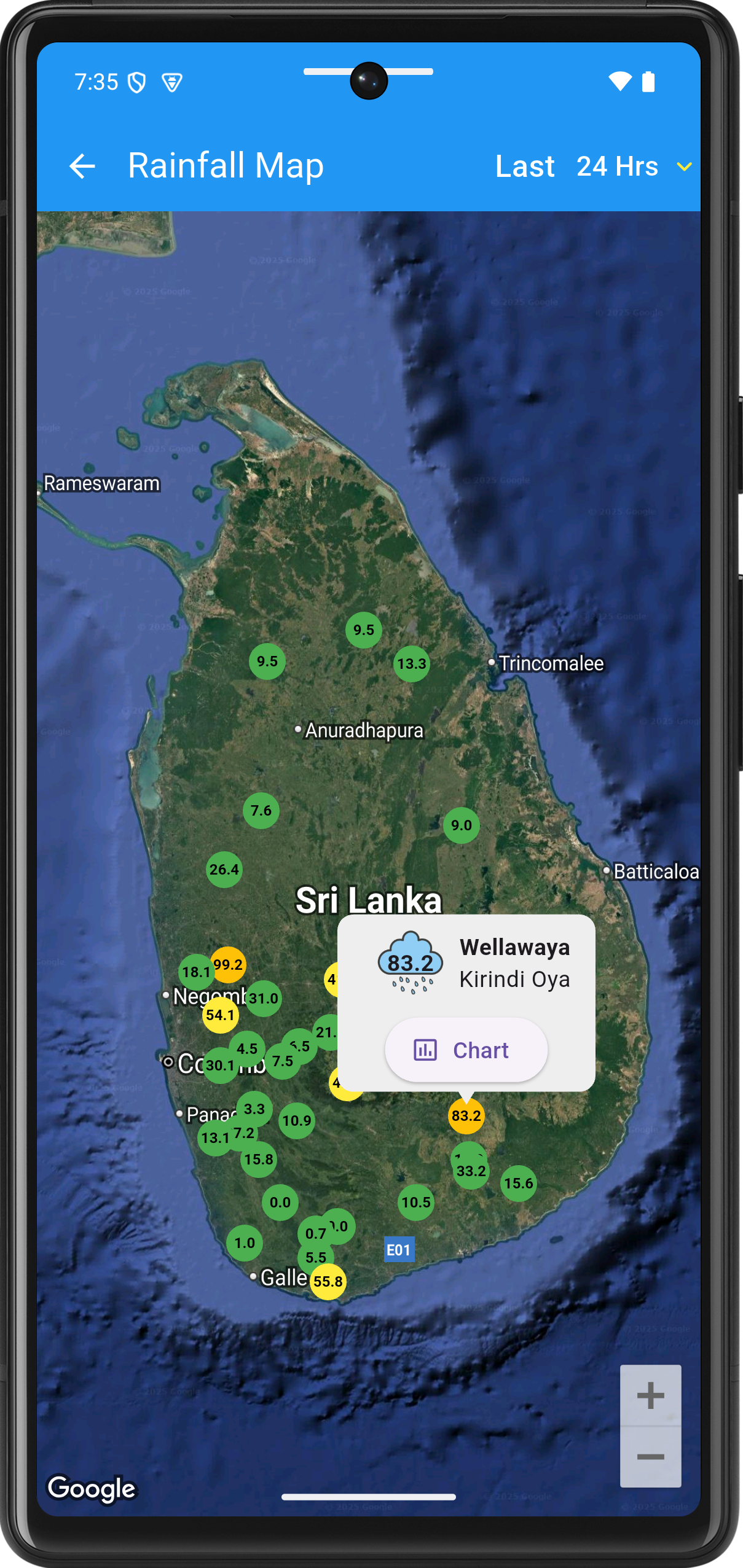Image resolution: width=743 pixels, height=1568 pixels.
Task: Select the 15.6 rainfall marker
Action: pos(519,1184)
